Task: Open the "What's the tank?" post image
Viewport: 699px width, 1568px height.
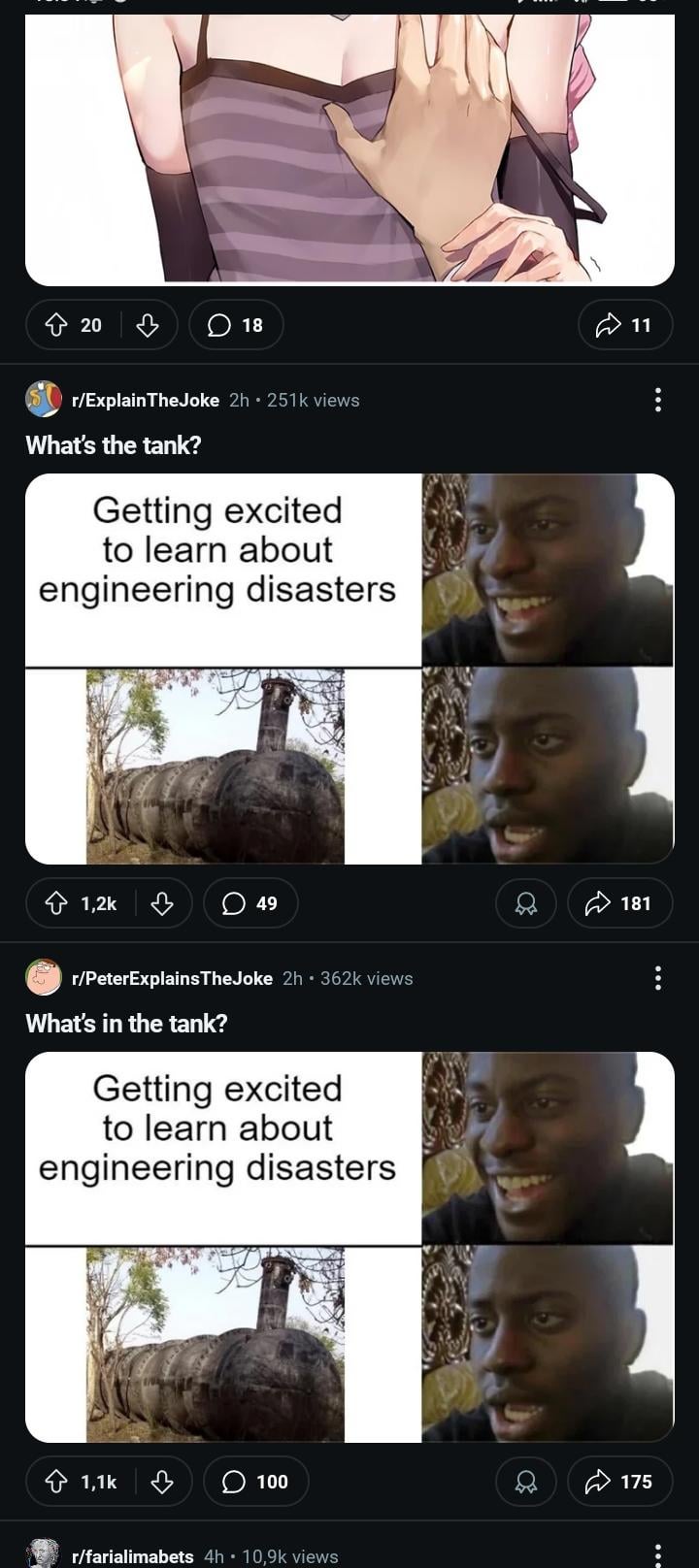Action: 349,669
